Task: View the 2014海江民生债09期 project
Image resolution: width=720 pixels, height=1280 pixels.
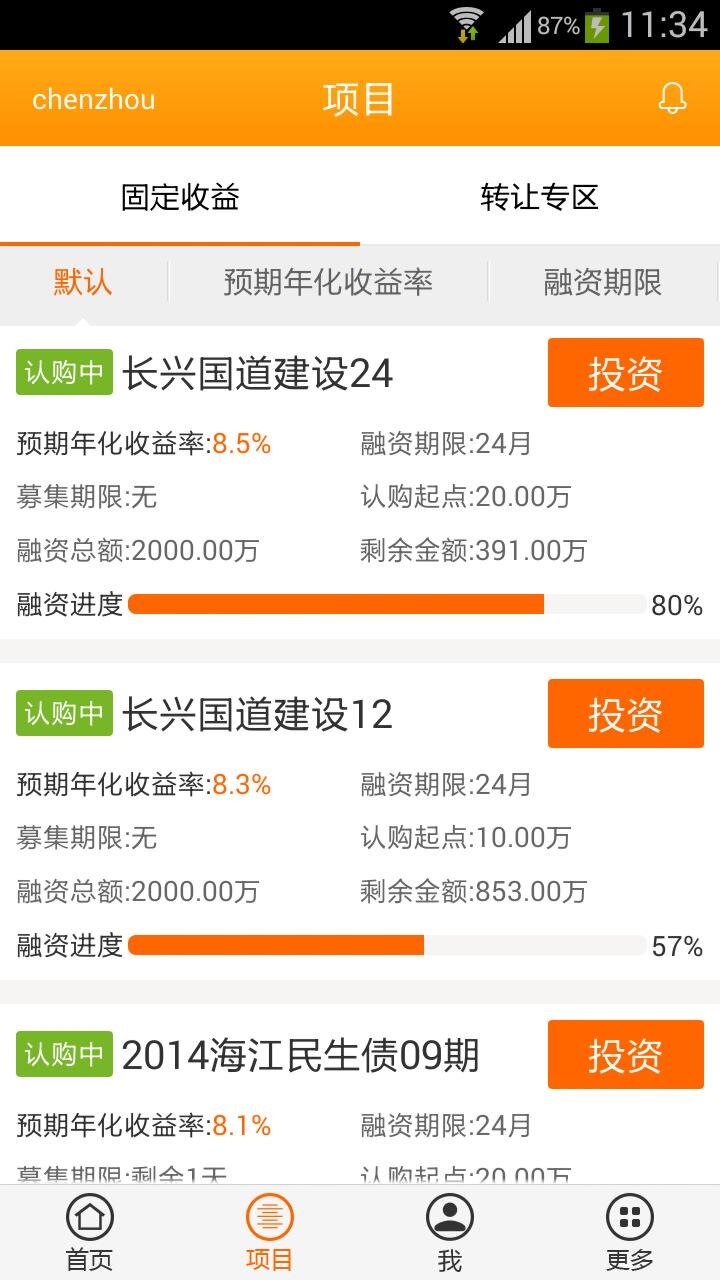Action: (x=300, y=1056)
